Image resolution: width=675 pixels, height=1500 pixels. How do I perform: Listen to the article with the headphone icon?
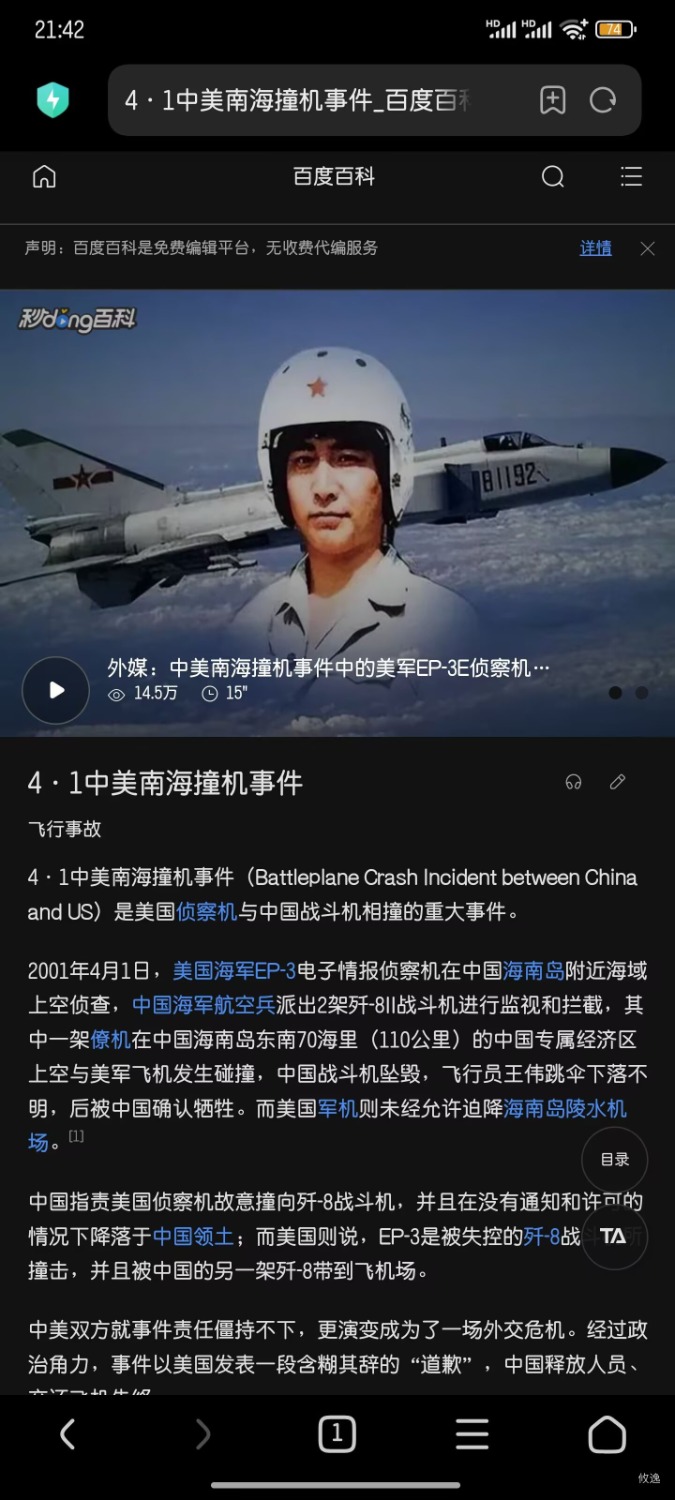click(x=573, y=782)
